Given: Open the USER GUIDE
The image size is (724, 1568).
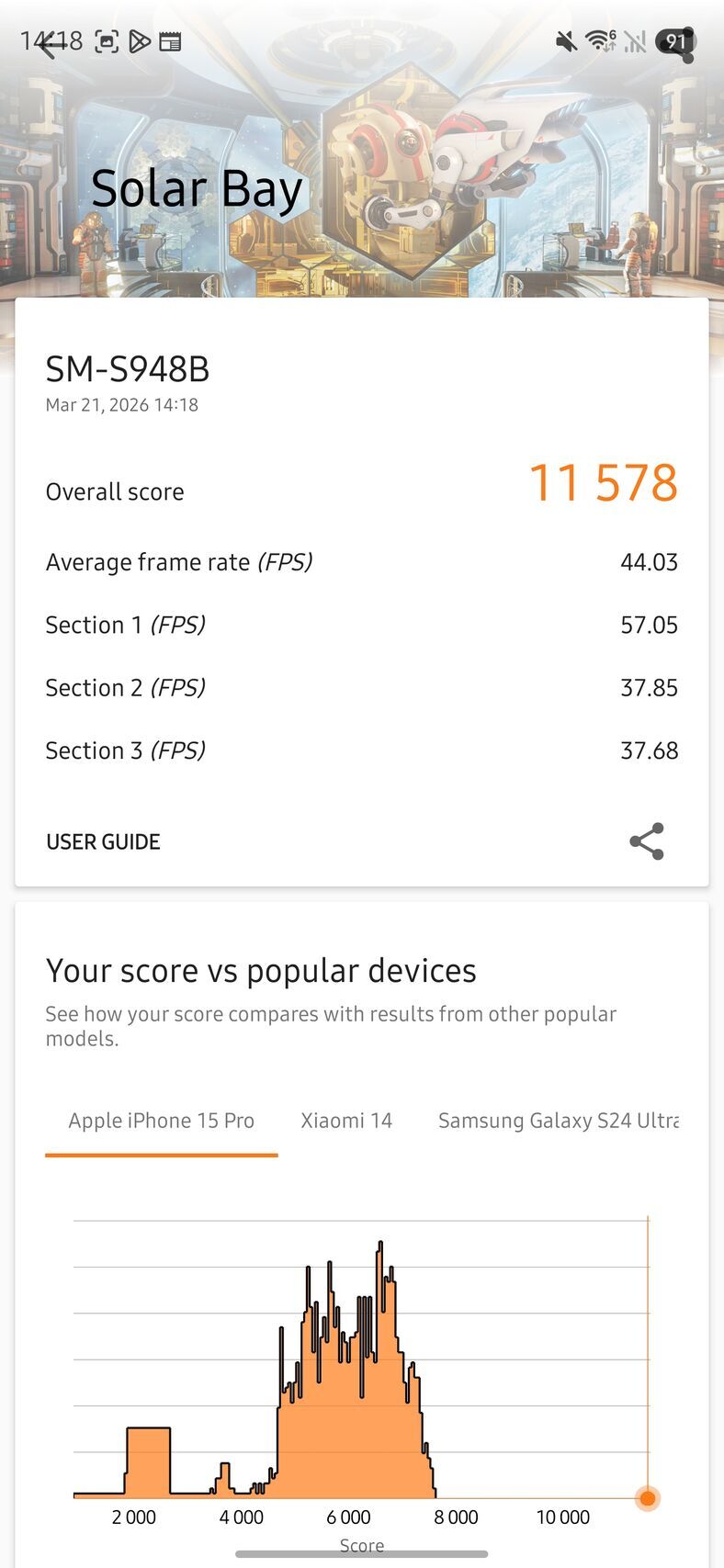Looking at the screenshot, I should pyautogui.click(x=102, y=841).
